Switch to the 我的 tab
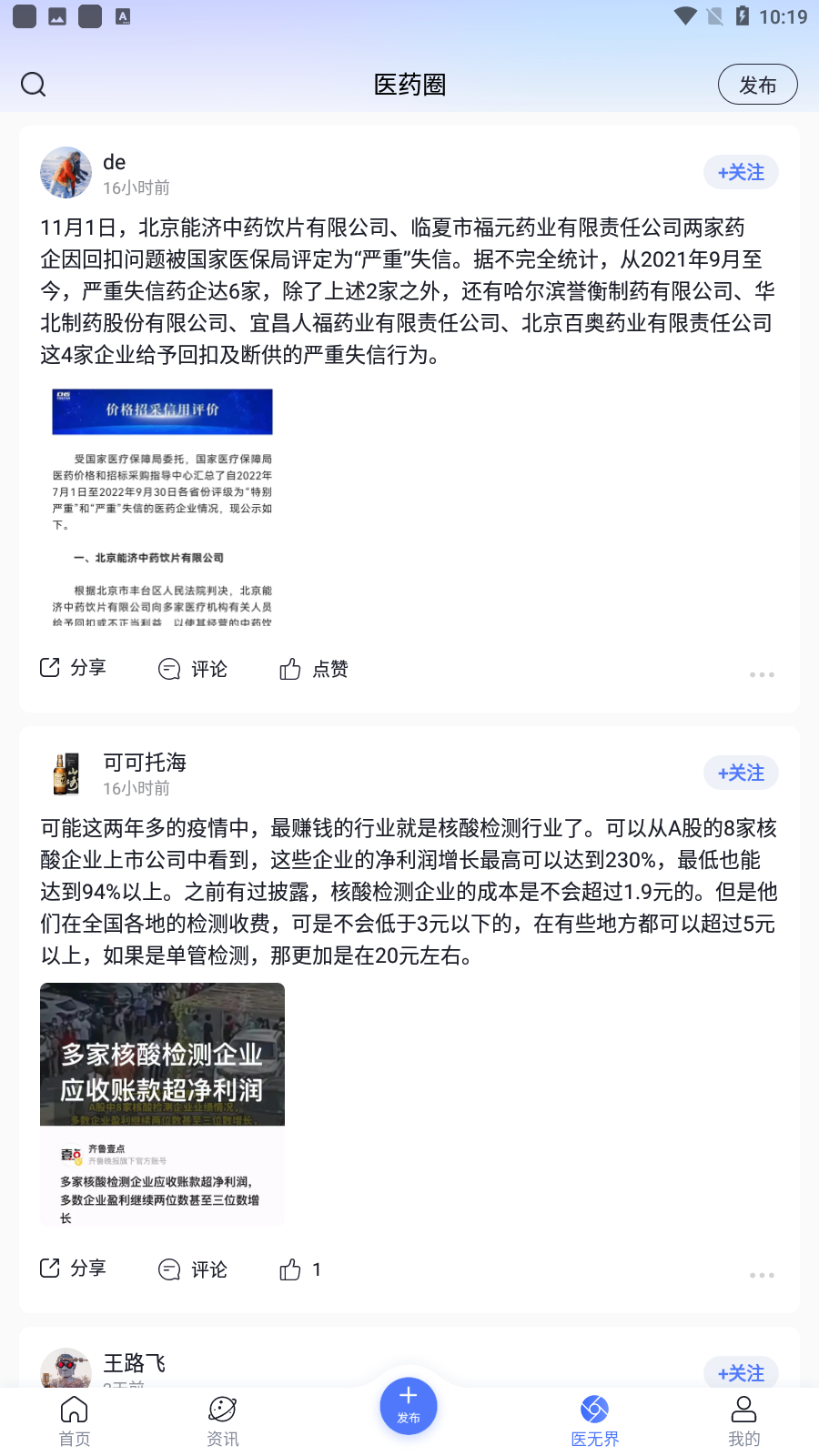819x1456 pixels. 744,1421
